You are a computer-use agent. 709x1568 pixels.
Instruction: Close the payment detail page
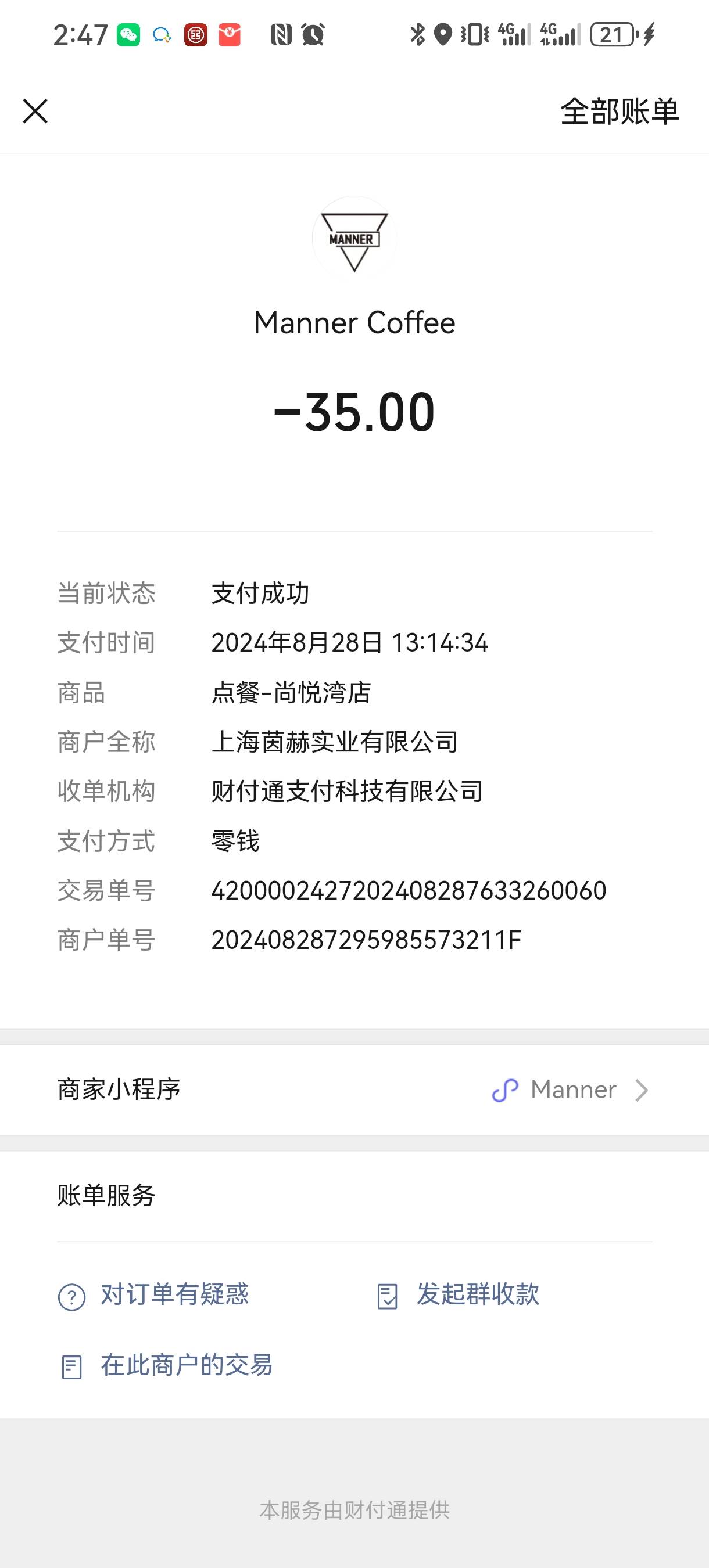coord(35,111)
